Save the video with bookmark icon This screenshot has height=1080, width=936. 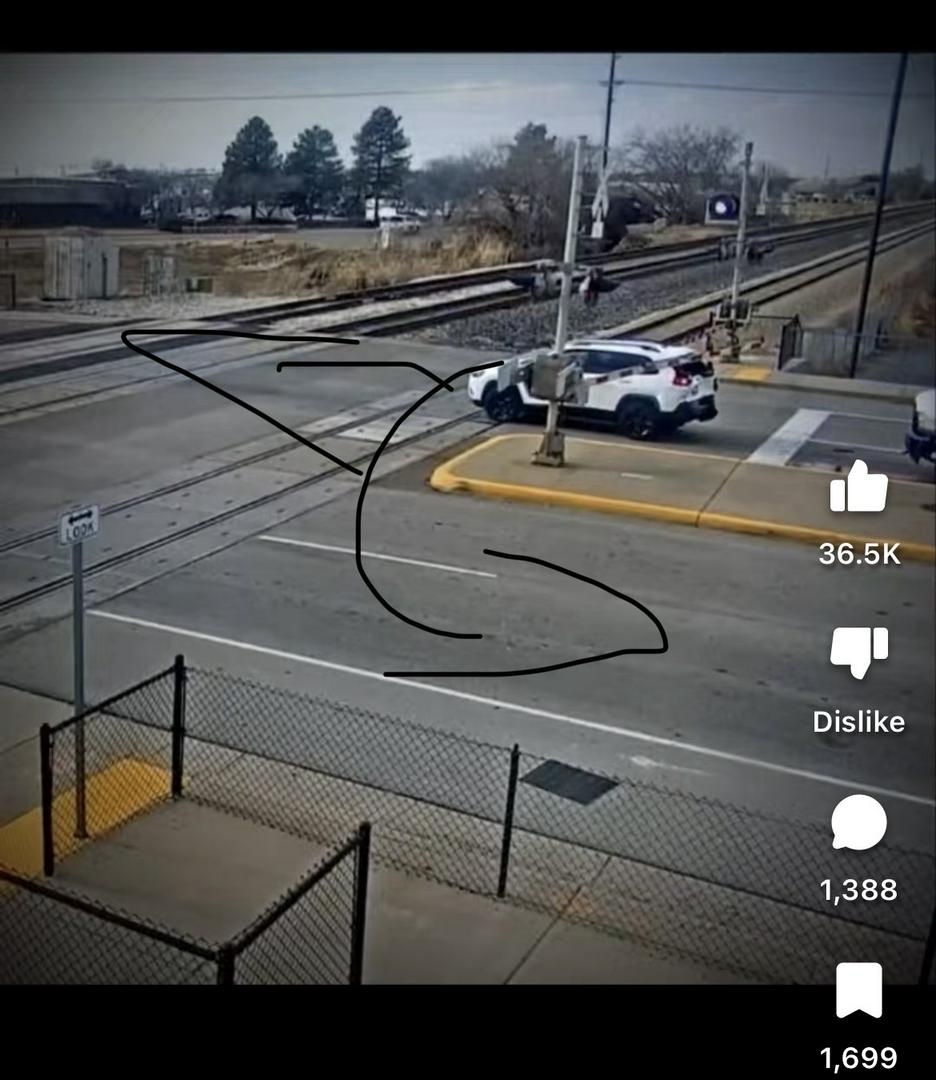pyautogui.click(x=859, y=991)
